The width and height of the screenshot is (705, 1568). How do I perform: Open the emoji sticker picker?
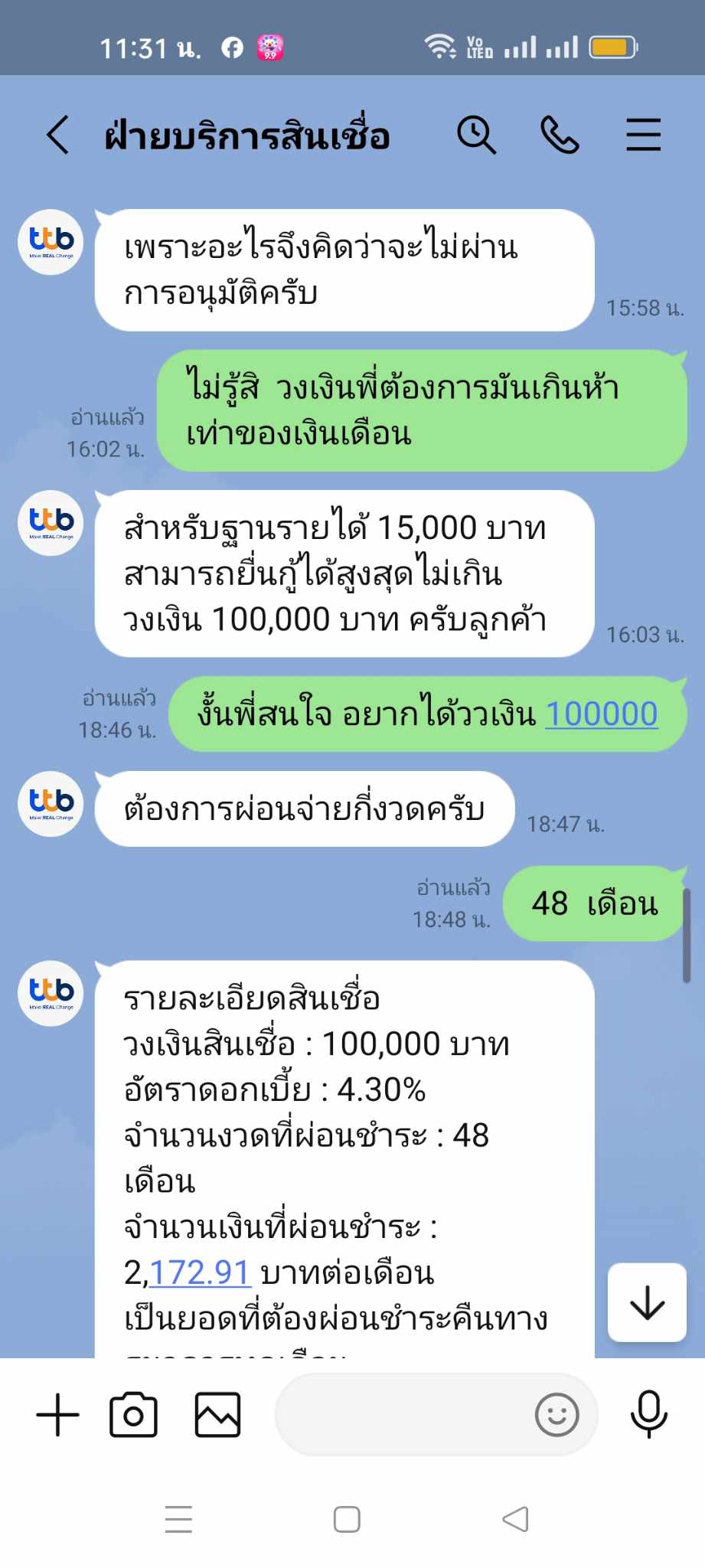(556, 1414)
